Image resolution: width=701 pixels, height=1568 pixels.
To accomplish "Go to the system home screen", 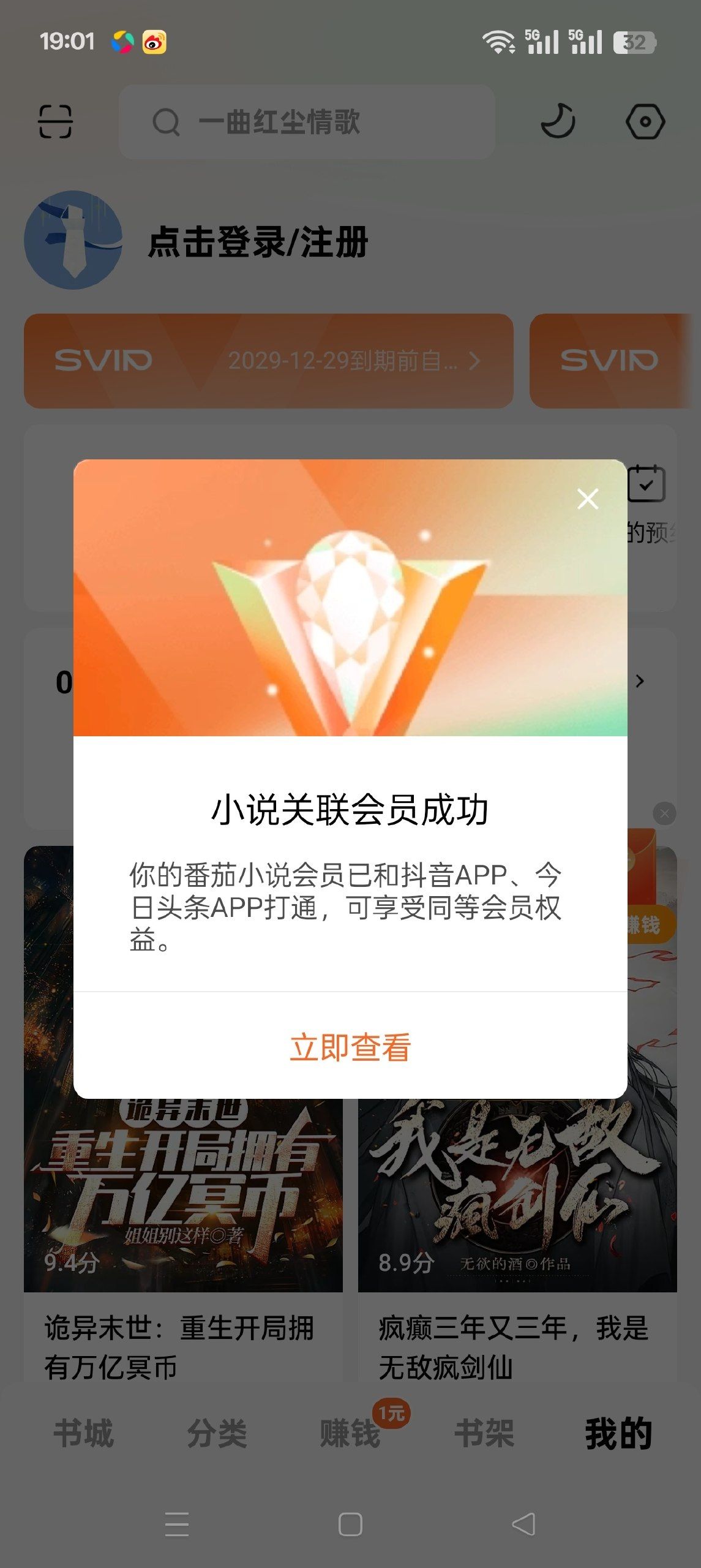I will click(350, 1524).
